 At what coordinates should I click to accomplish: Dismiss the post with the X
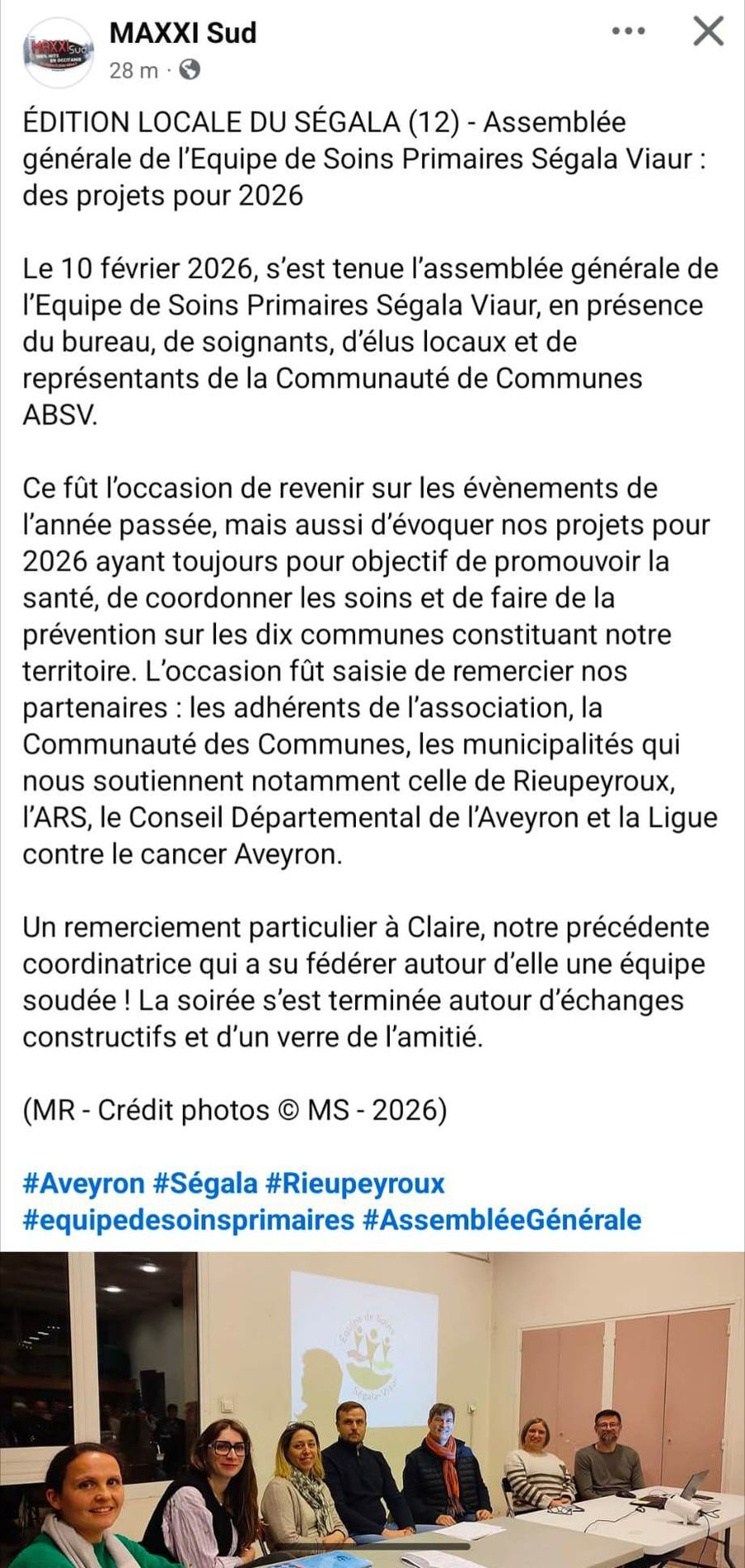coord(708,32)
